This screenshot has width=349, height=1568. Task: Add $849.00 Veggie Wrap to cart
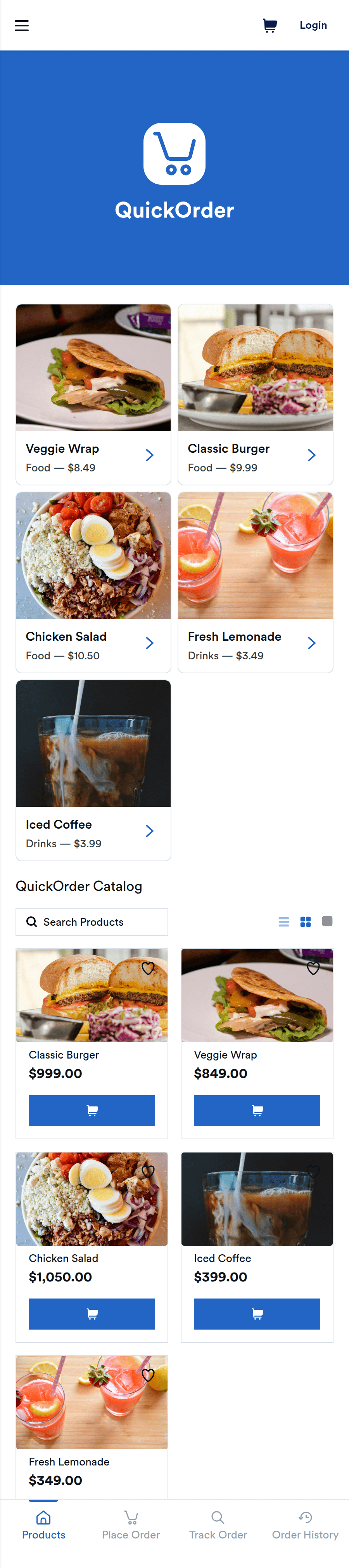(x=257, y=1110)
